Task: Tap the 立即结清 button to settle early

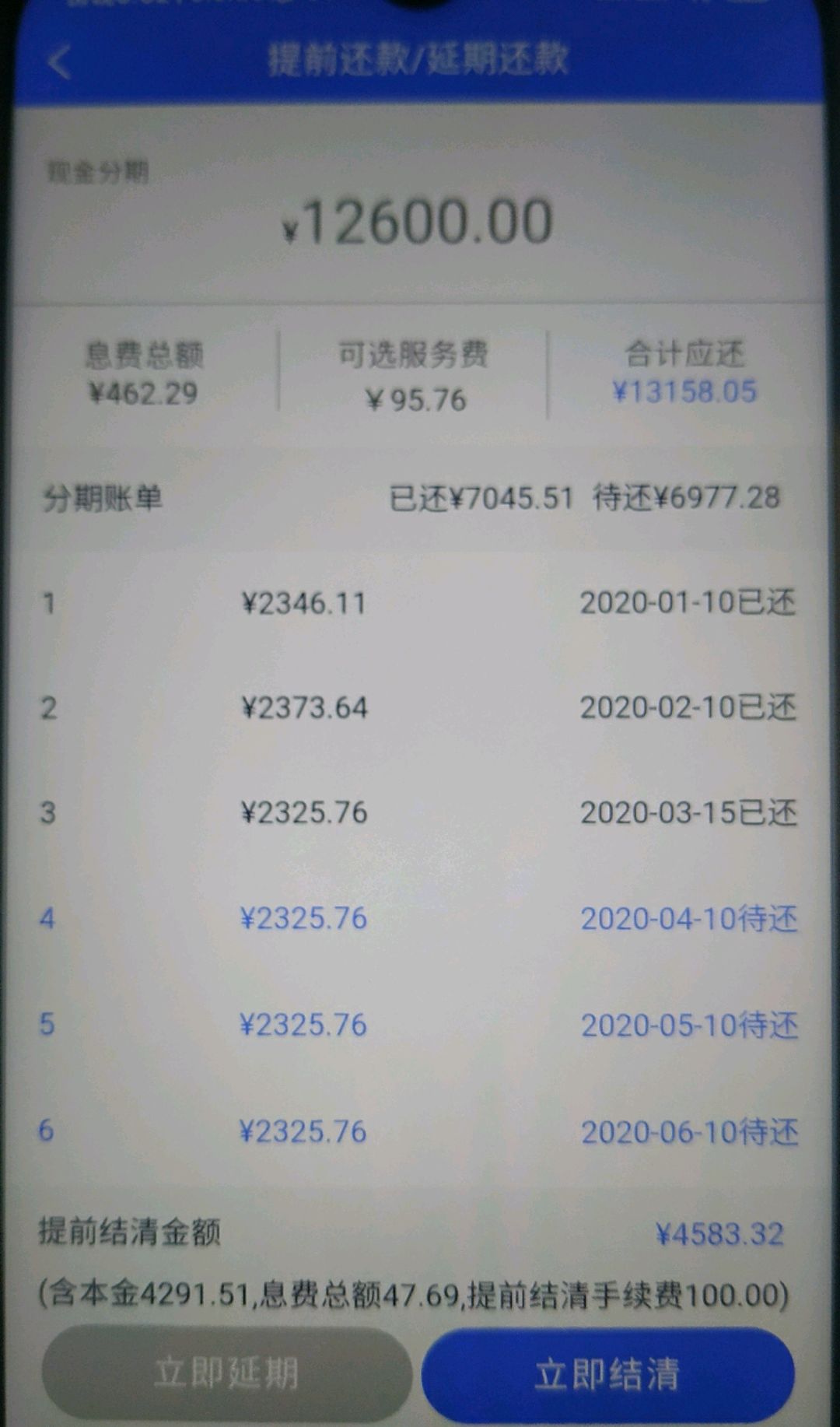Action: [x=609, y=1373]
